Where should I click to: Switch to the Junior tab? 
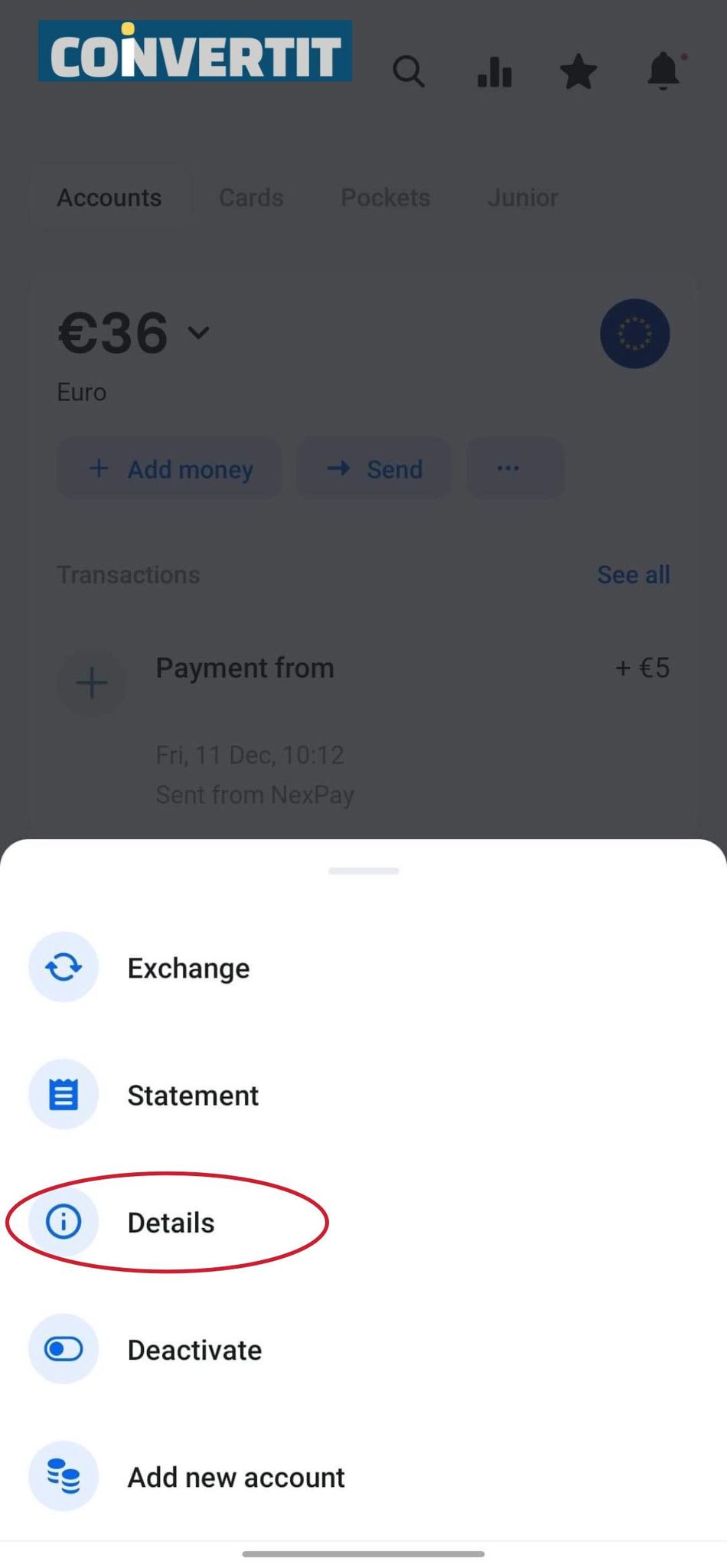(523, 198)
